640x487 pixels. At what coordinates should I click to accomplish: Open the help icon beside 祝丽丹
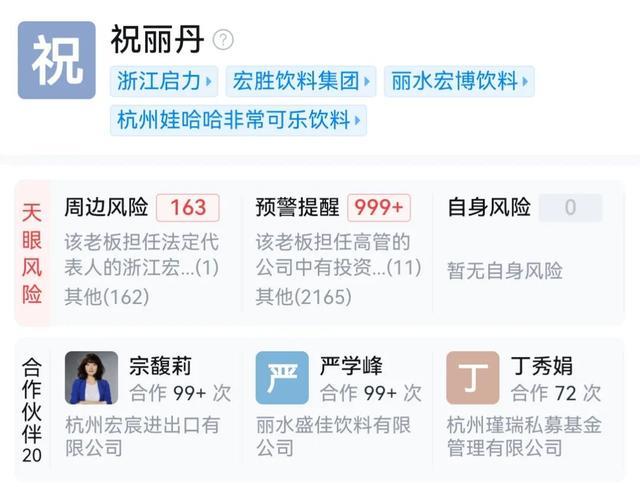[x=223, y=40]
